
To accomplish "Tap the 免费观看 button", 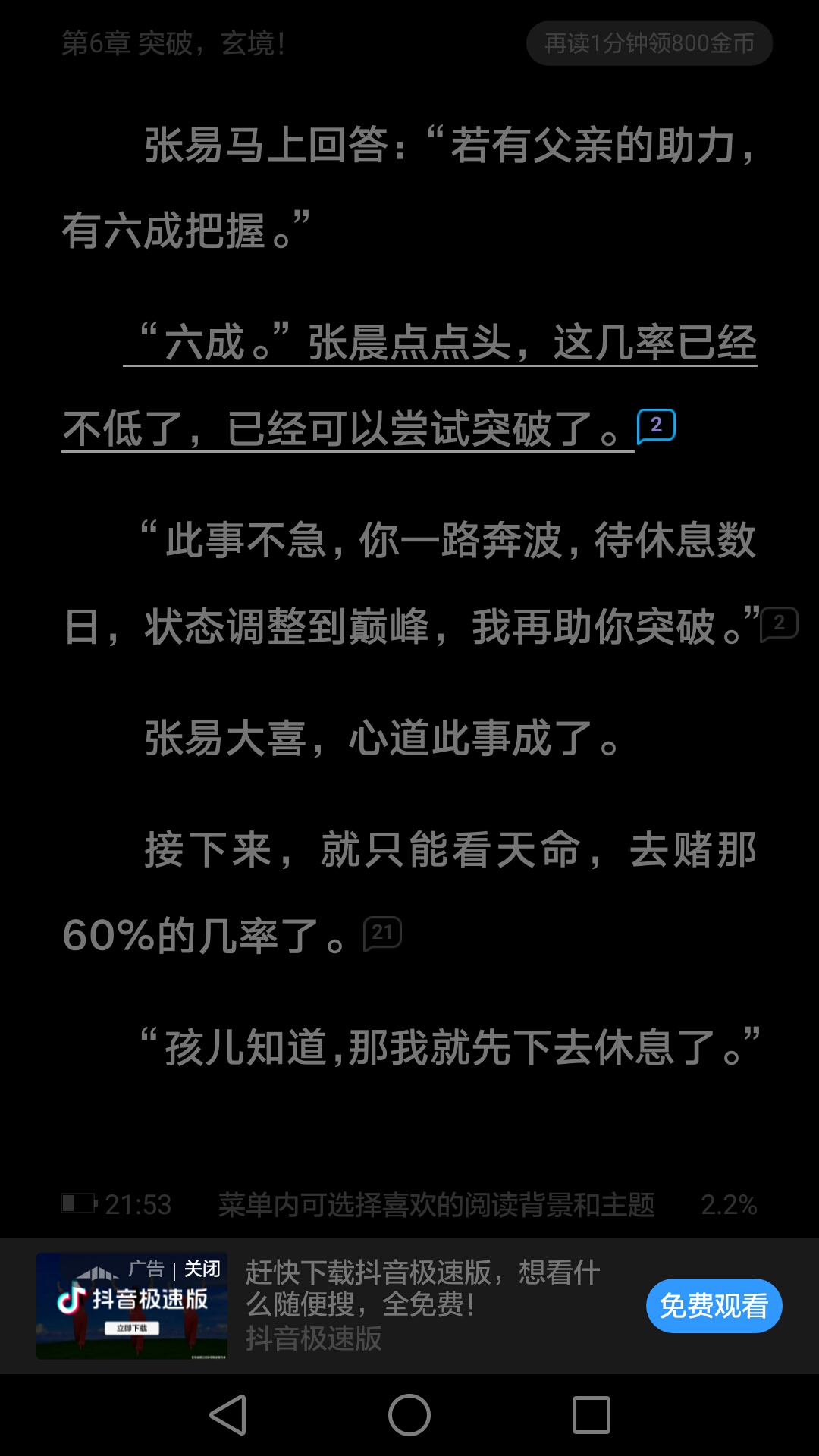I will tap(714, 1306).
